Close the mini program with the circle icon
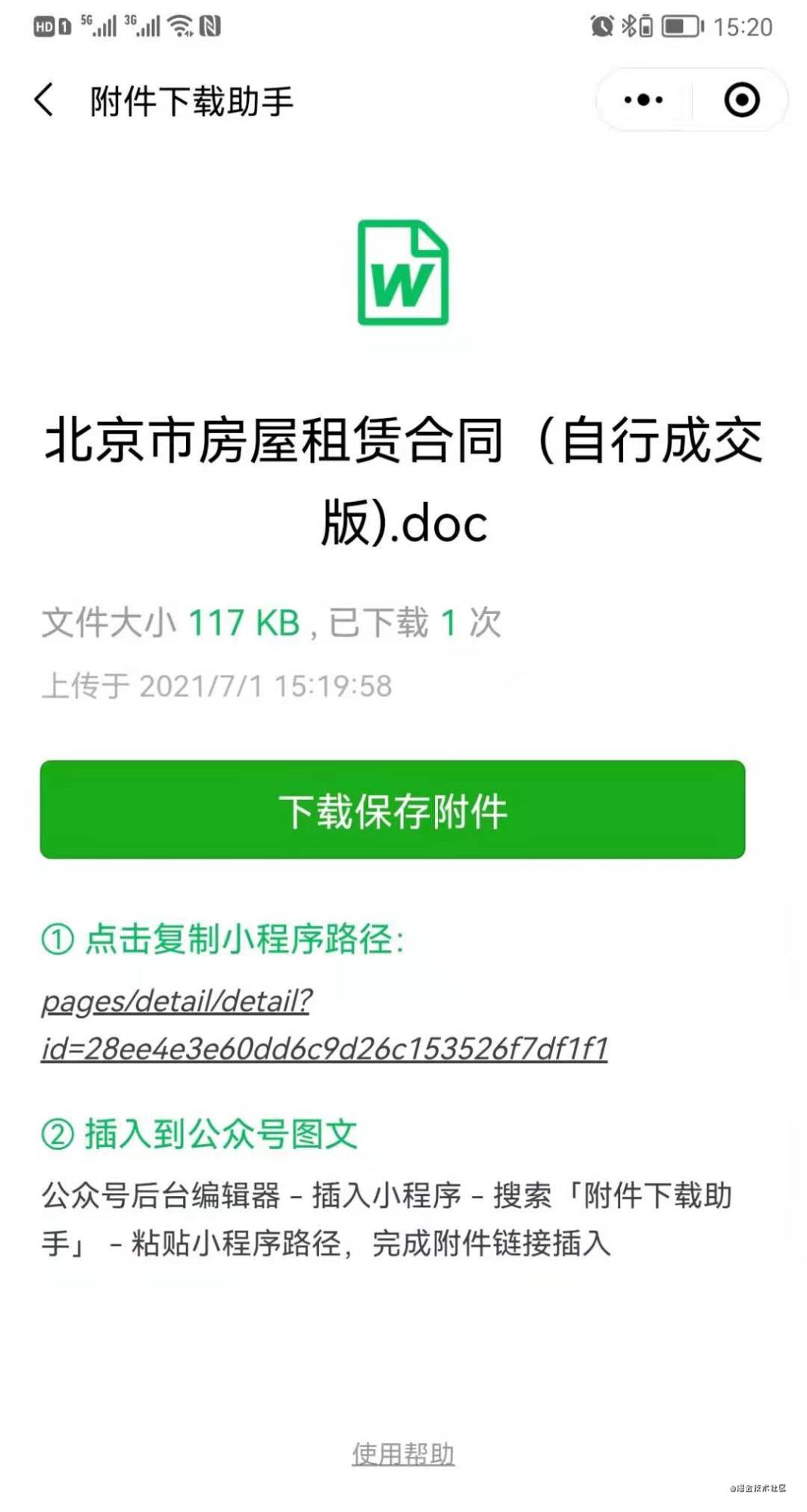 coord(741,100)
